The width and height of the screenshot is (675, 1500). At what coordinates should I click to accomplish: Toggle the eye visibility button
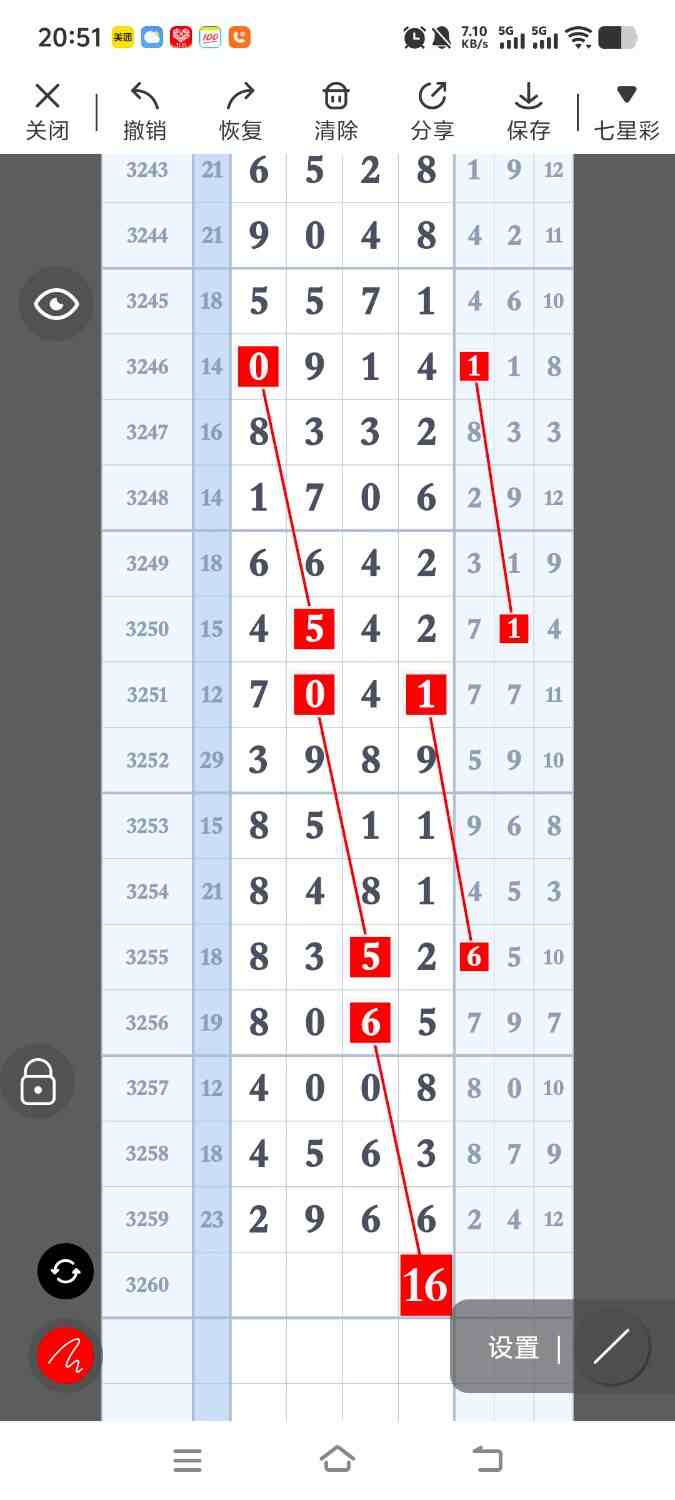tap(56, 304)
